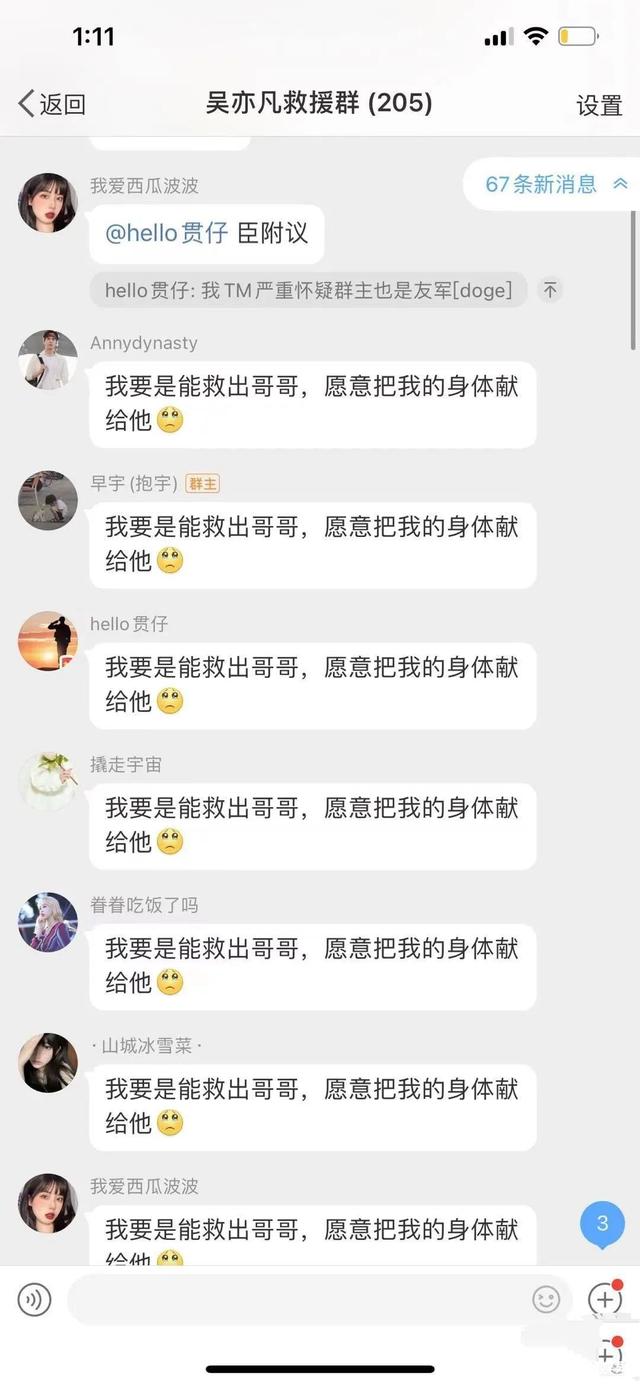Screen dimensions: 640x1385
Task: Open the emoji picker
Action: tap(546, 1299)
